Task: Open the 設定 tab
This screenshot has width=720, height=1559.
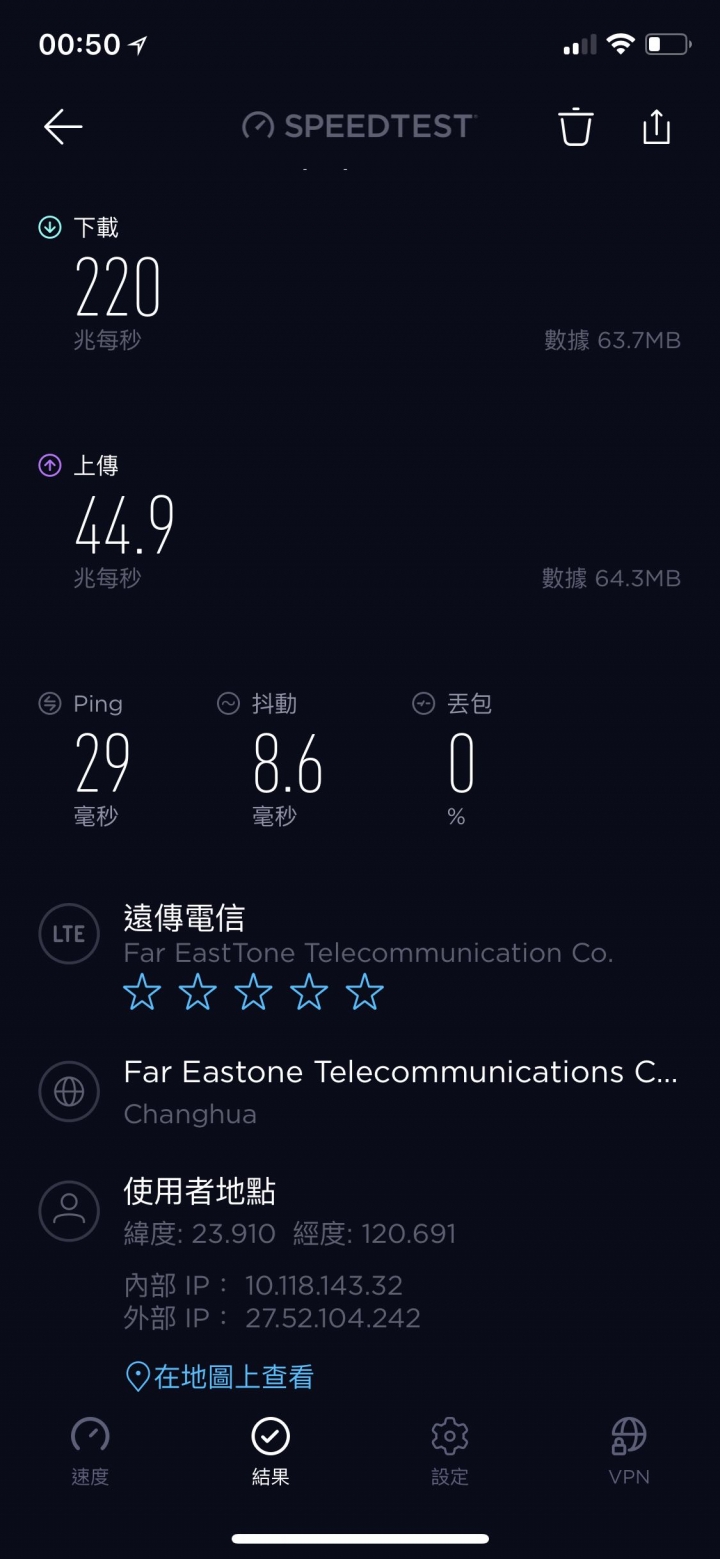Action: tap(449, 1451)
